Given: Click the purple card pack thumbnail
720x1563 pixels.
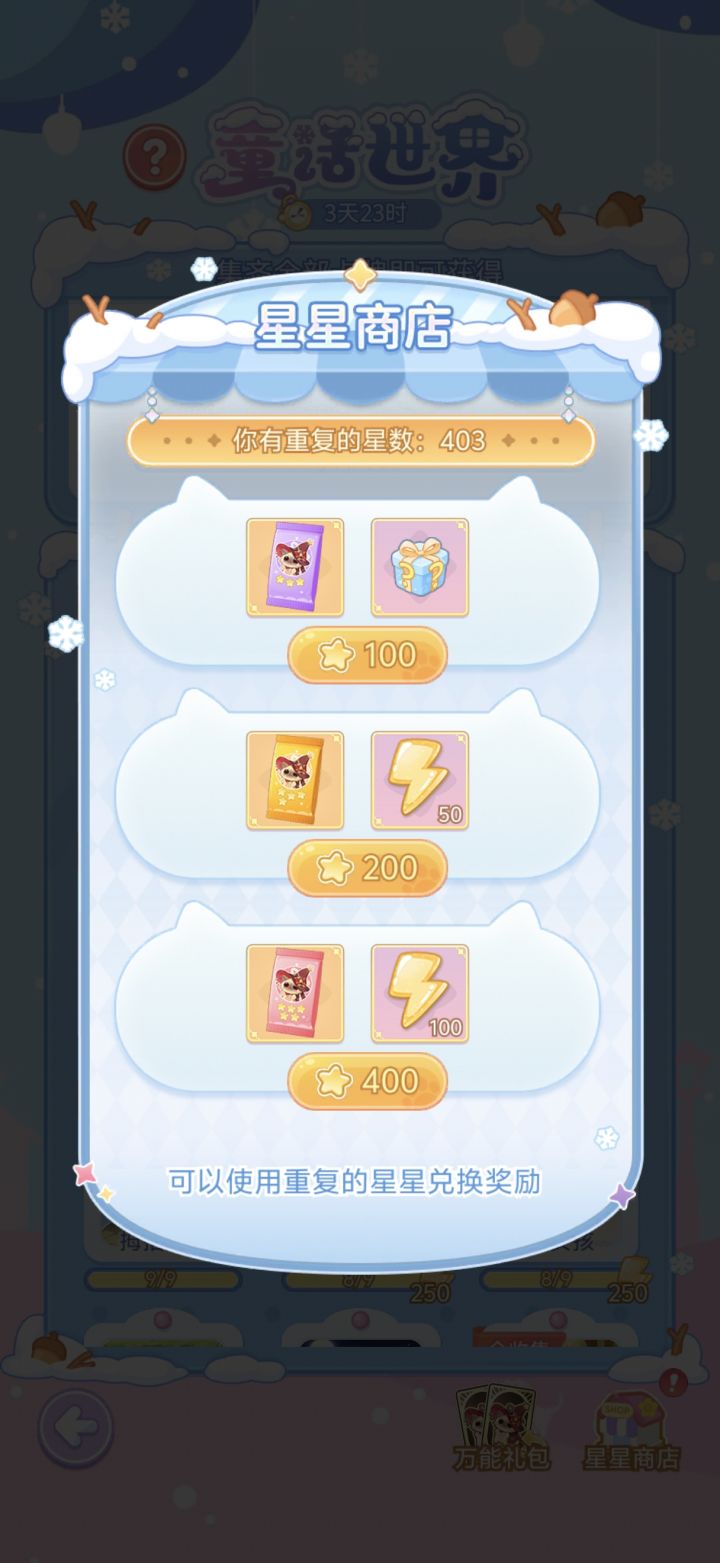Looking at the screenshot, I should click(294, 568).
